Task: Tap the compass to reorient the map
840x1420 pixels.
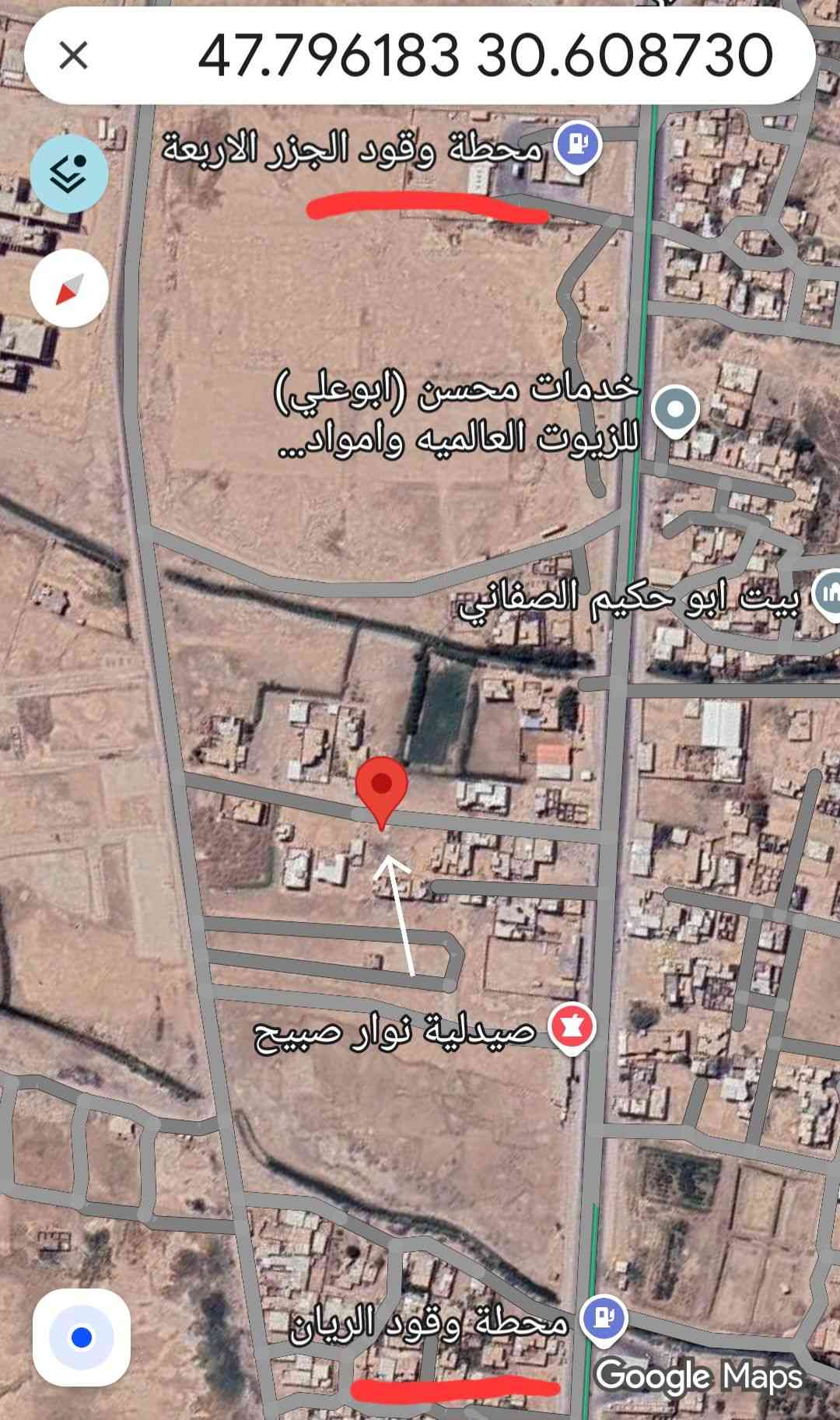Action: pos(68,289)
